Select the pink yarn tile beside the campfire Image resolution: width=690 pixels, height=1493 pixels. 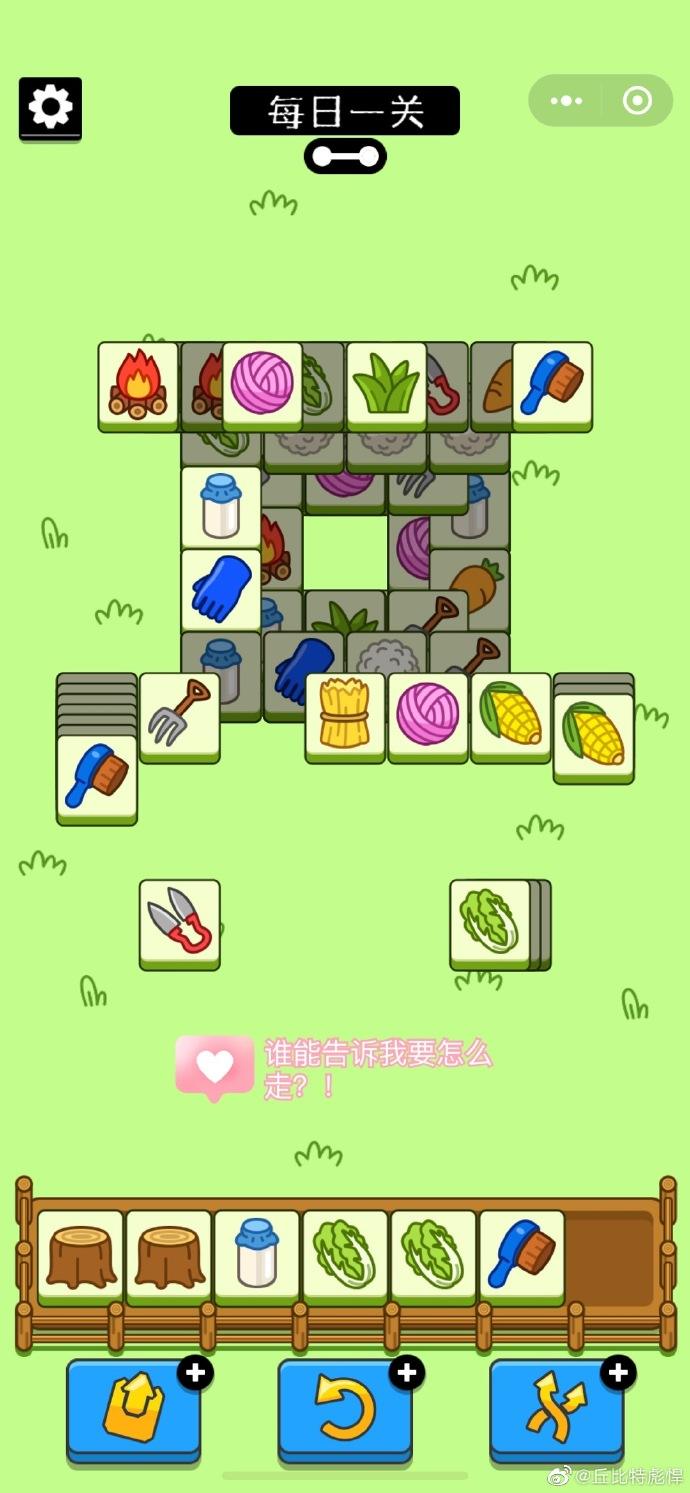click(262, 384)
